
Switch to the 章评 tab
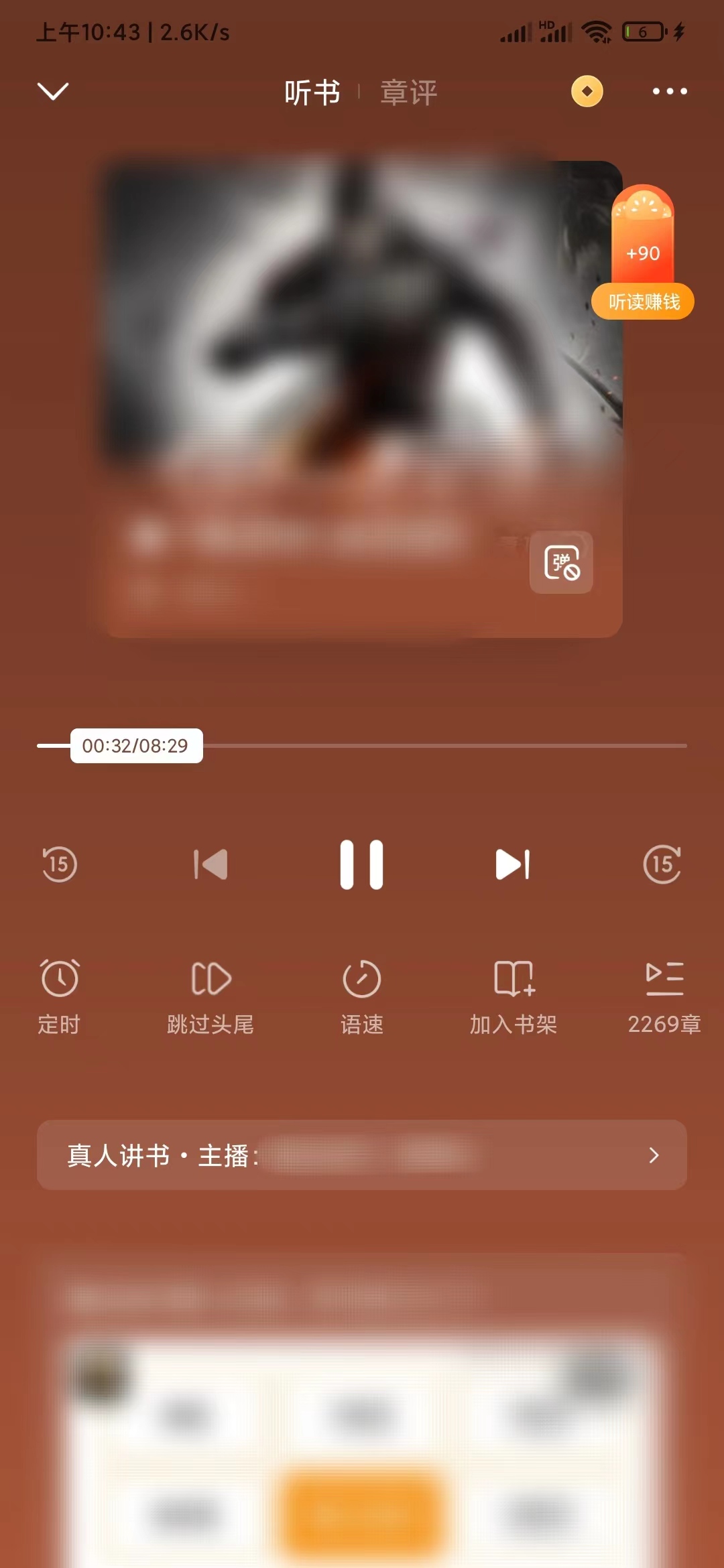click(408, 92)
